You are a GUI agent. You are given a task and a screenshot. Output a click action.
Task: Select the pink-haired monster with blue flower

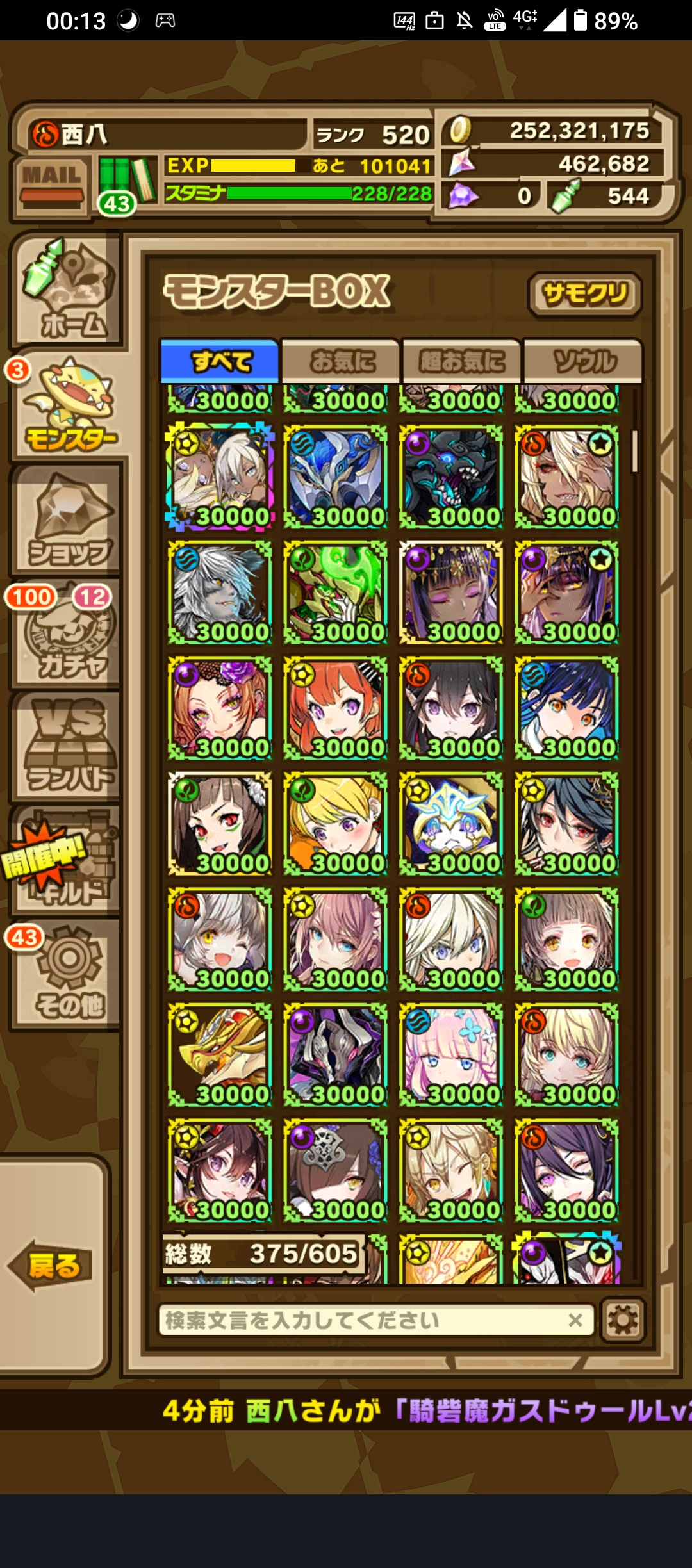(450, 1054)
